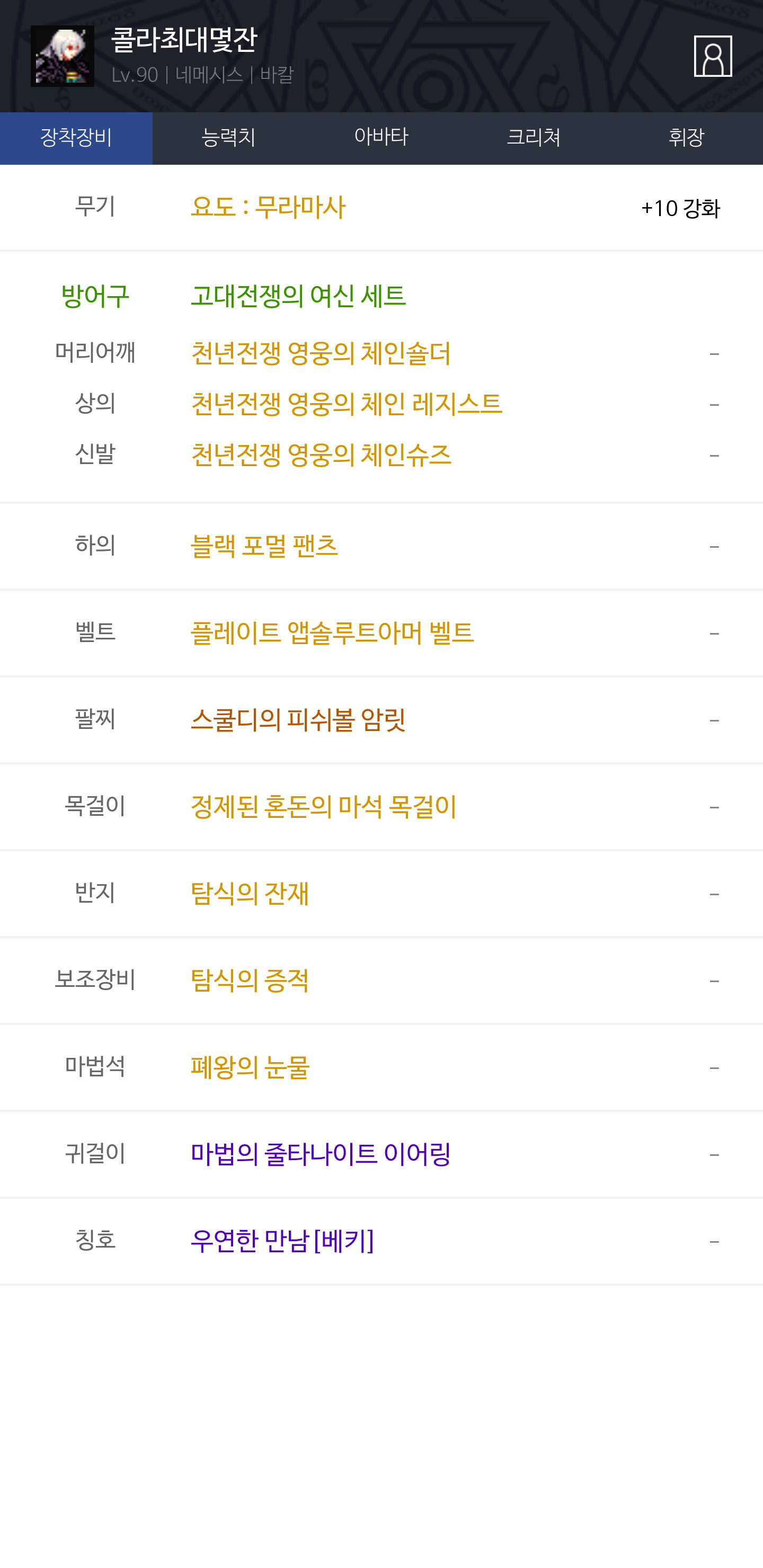Viewport: 763px width, 1568px height.
Task: Open 블랙 포멀 팬츠 details
Action: (264, 546)
